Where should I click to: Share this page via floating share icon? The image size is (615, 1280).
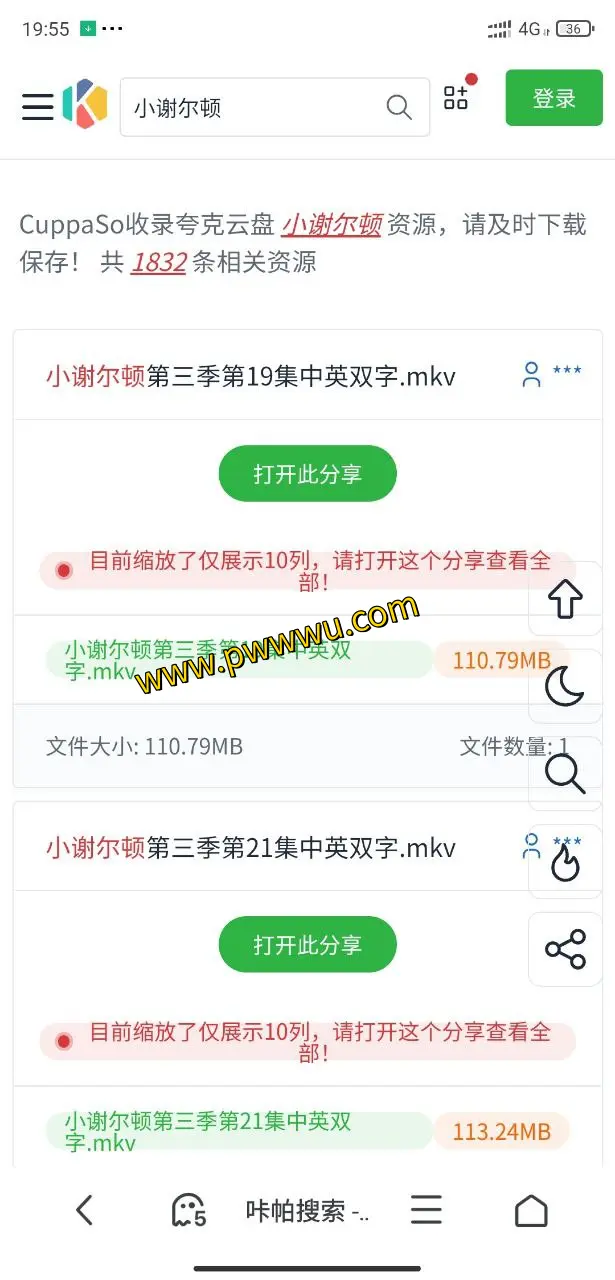point(565,949)
